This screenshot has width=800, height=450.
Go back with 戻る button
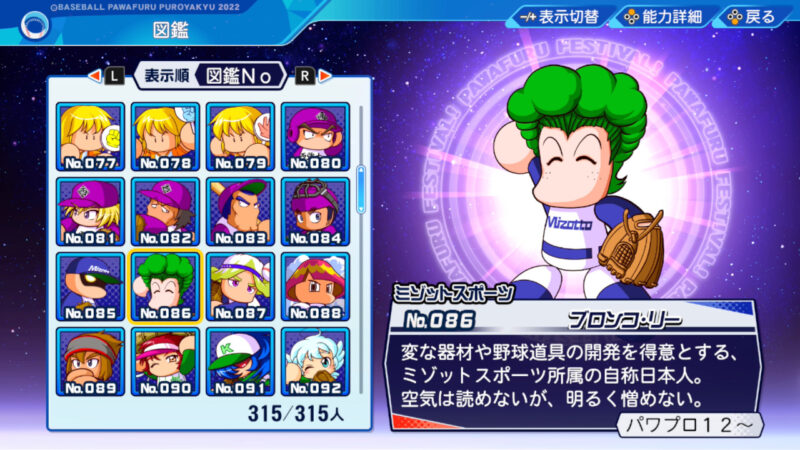(x=752, y=17)
